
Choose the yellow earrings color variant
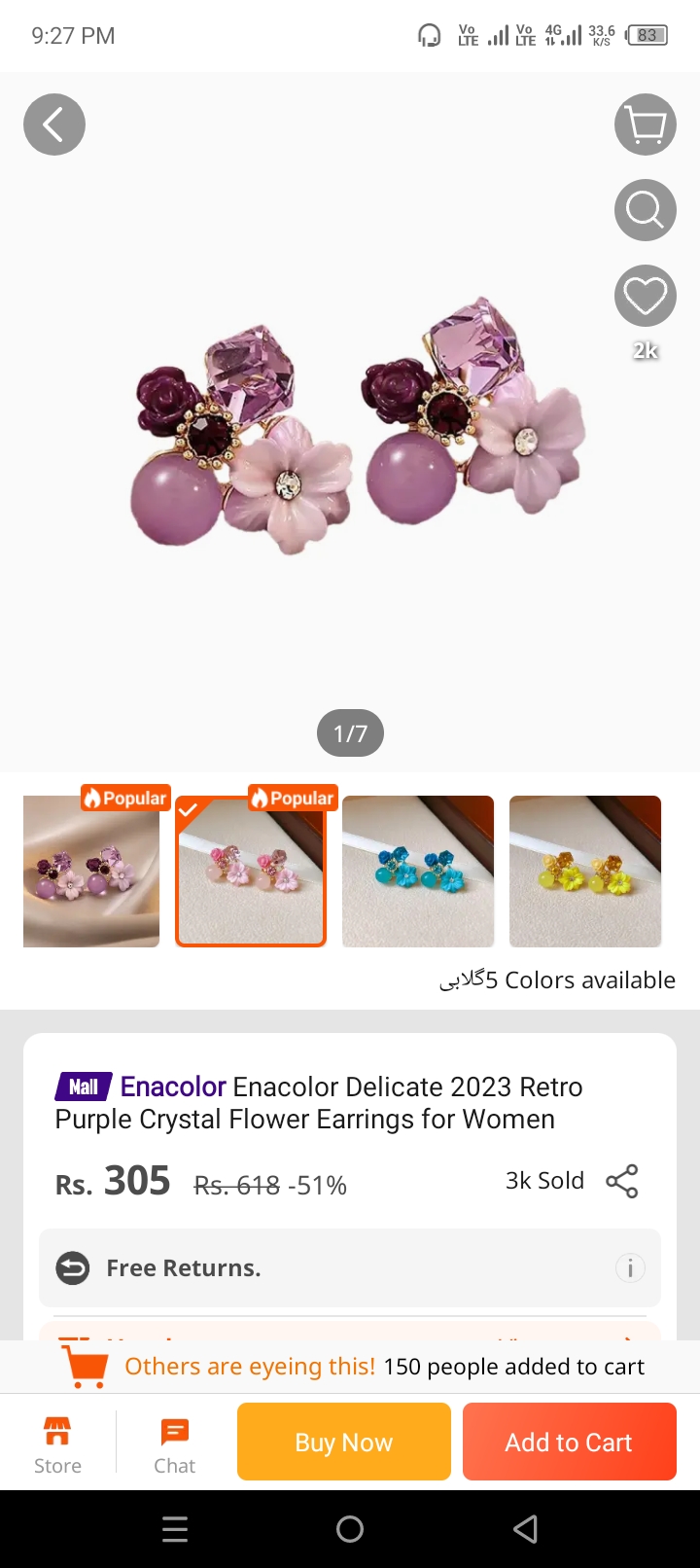tap(585, 872)
